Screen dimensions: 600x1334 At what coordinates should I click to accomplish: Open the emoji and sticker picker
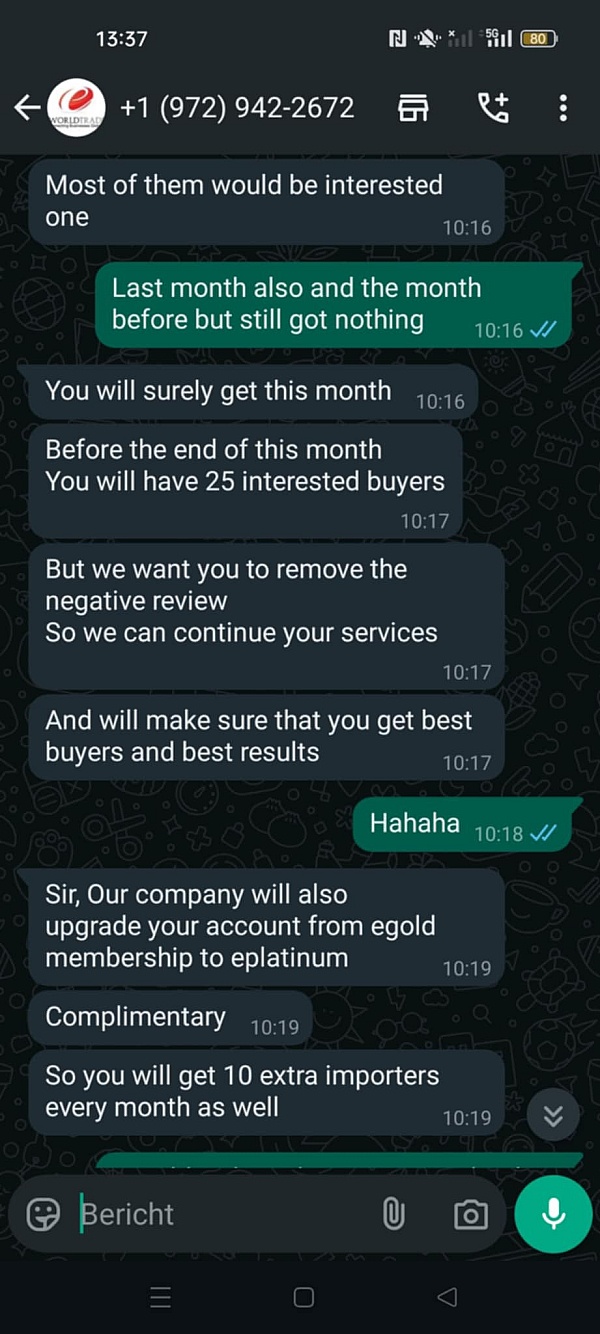pyautogui.click(x=43, y=1214)
